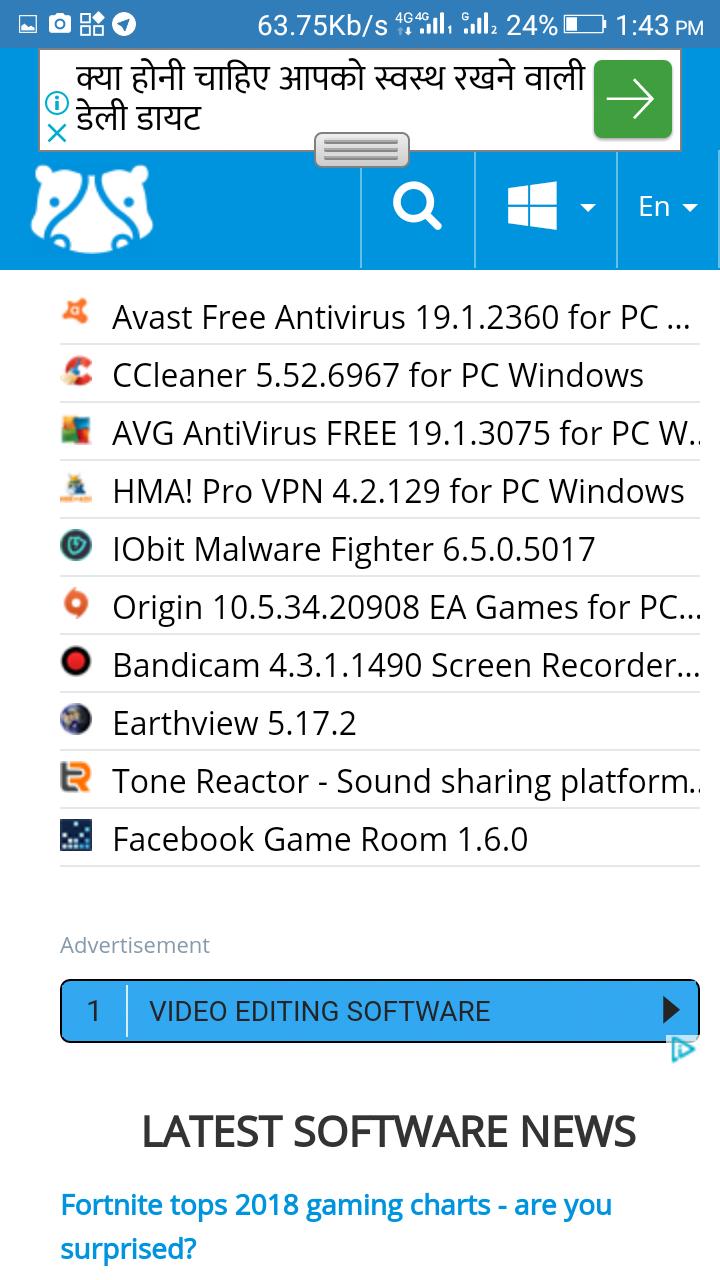Open the En language dropdown

pos(668,207)
